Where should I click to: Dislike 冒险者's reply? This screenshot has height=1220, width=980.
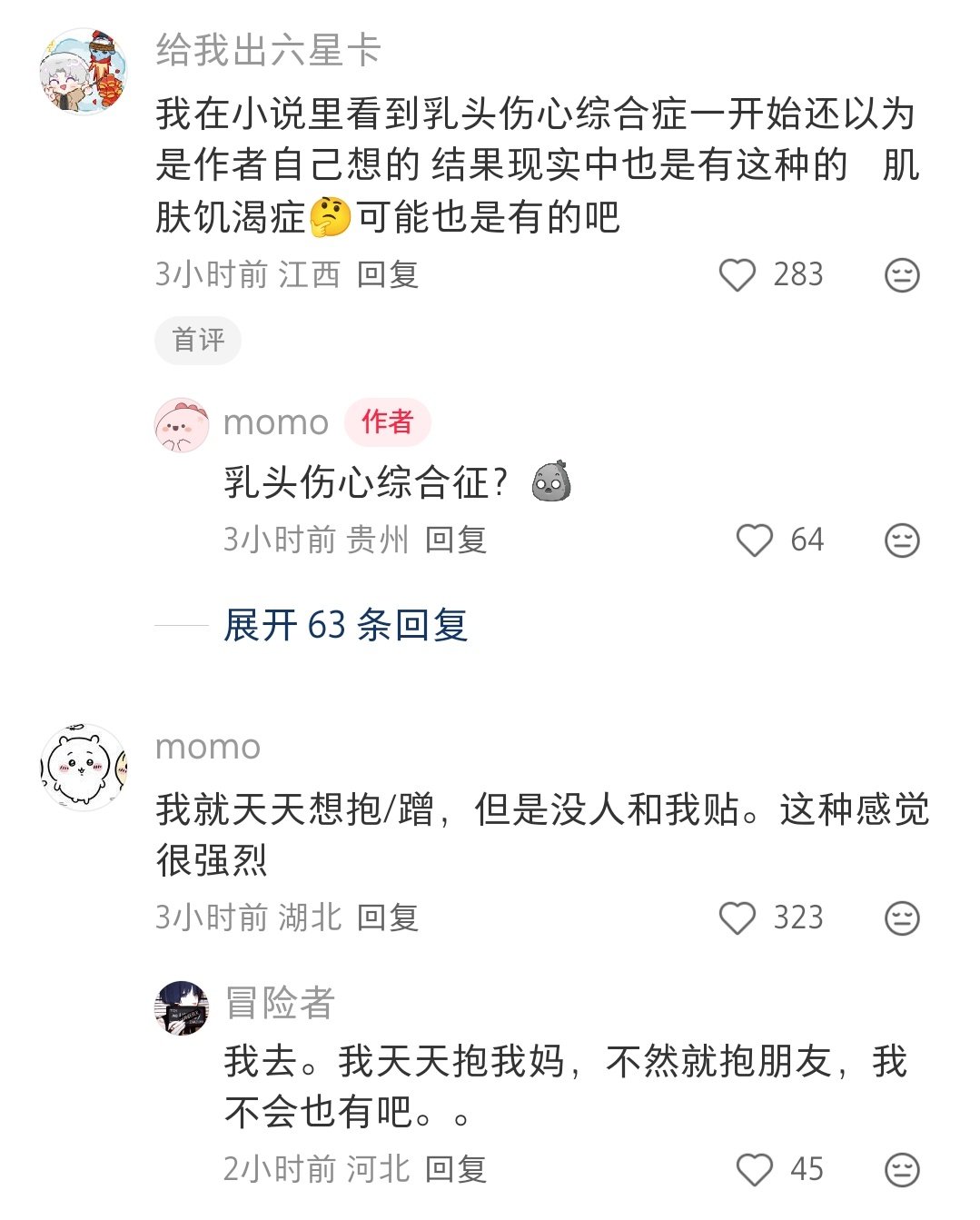tap(901, 1169)
